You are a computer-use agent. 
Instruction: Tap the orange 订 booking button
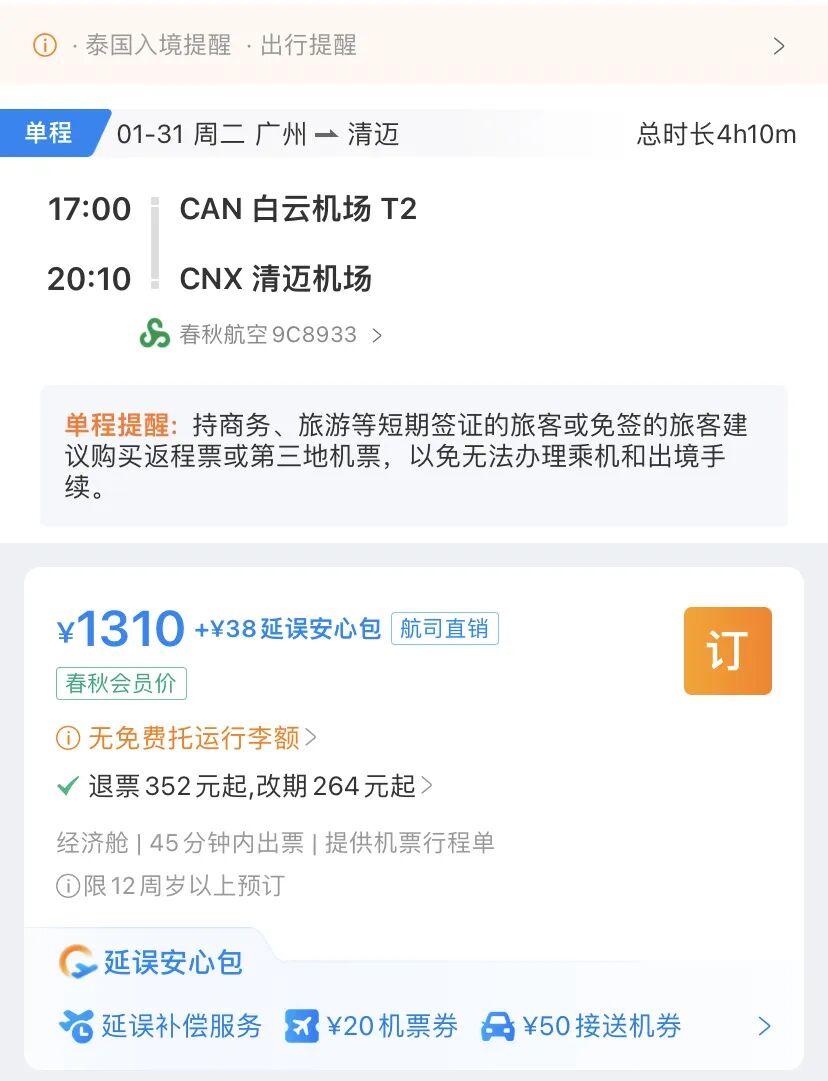tap(727, 651)
